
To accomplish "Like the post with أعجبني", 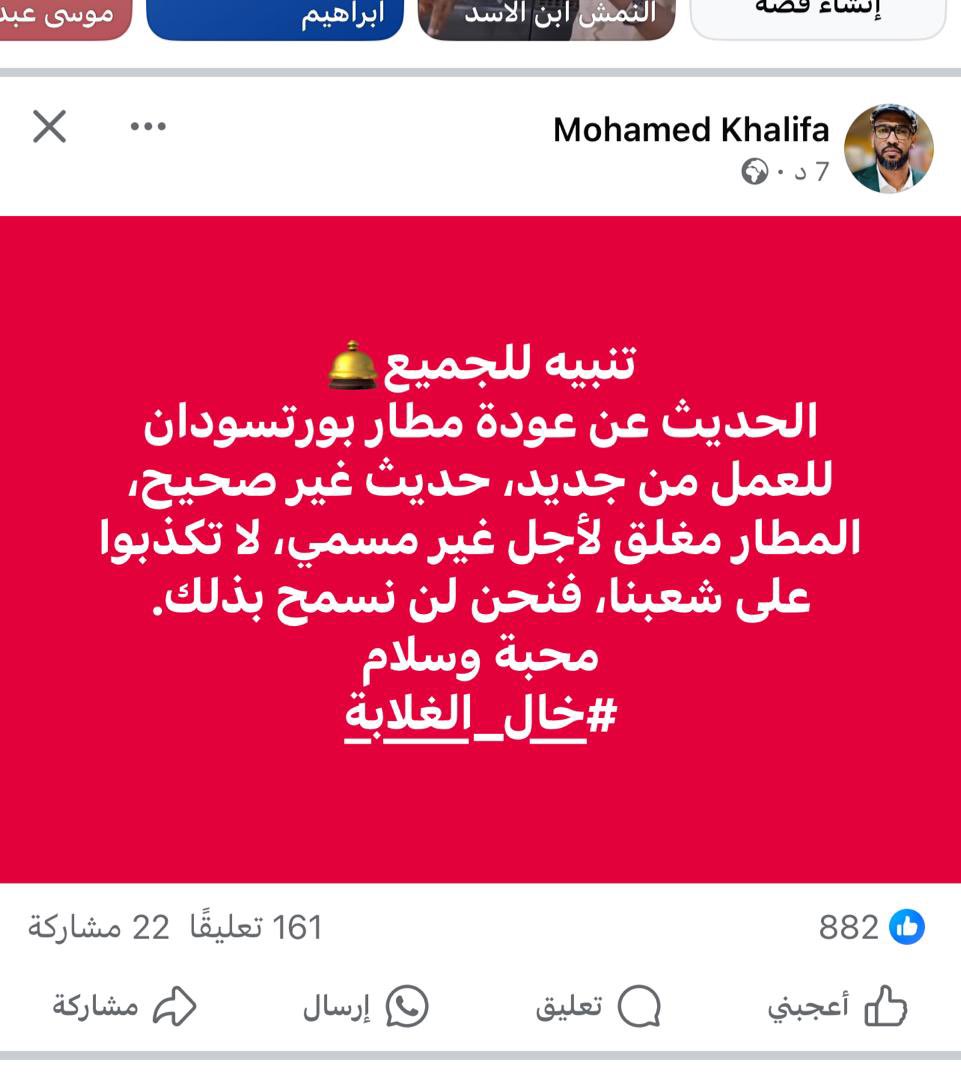I will click(x=838, y=1006).
